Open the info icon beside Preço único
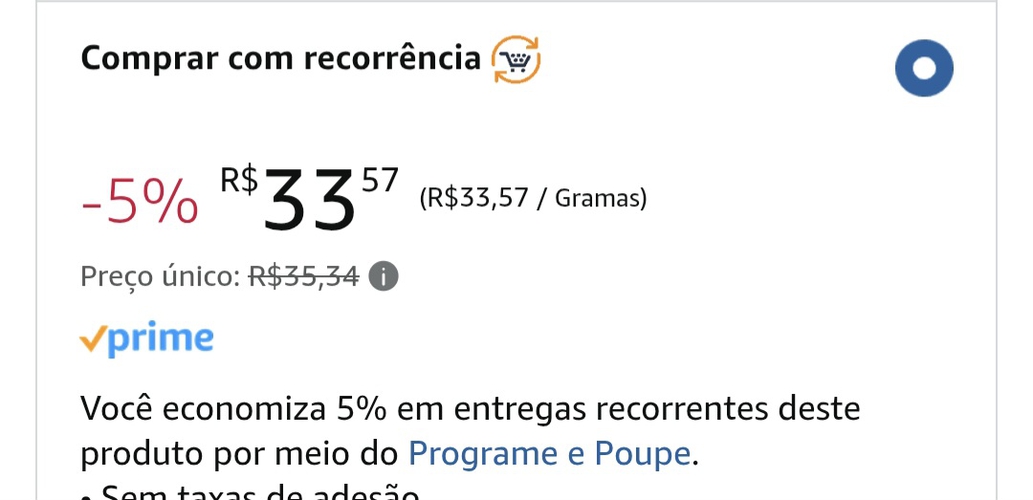The width and height of the screenshot is (1033, 500). [383, 277]
